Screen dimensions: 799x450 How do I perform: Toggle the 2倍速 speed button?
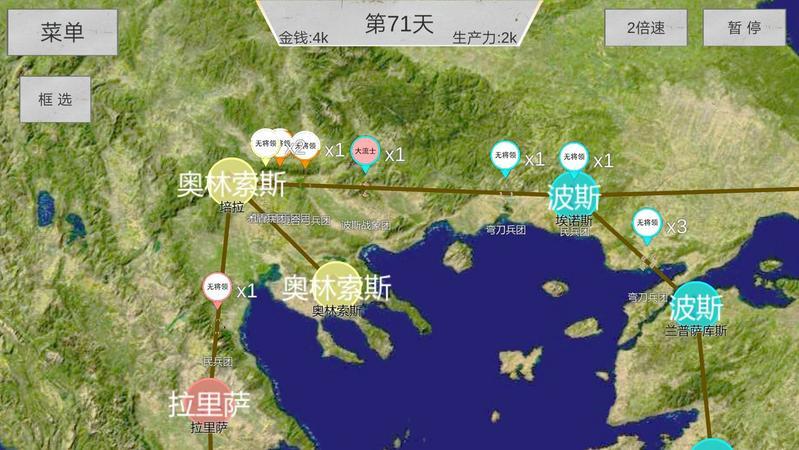[646, 28]
